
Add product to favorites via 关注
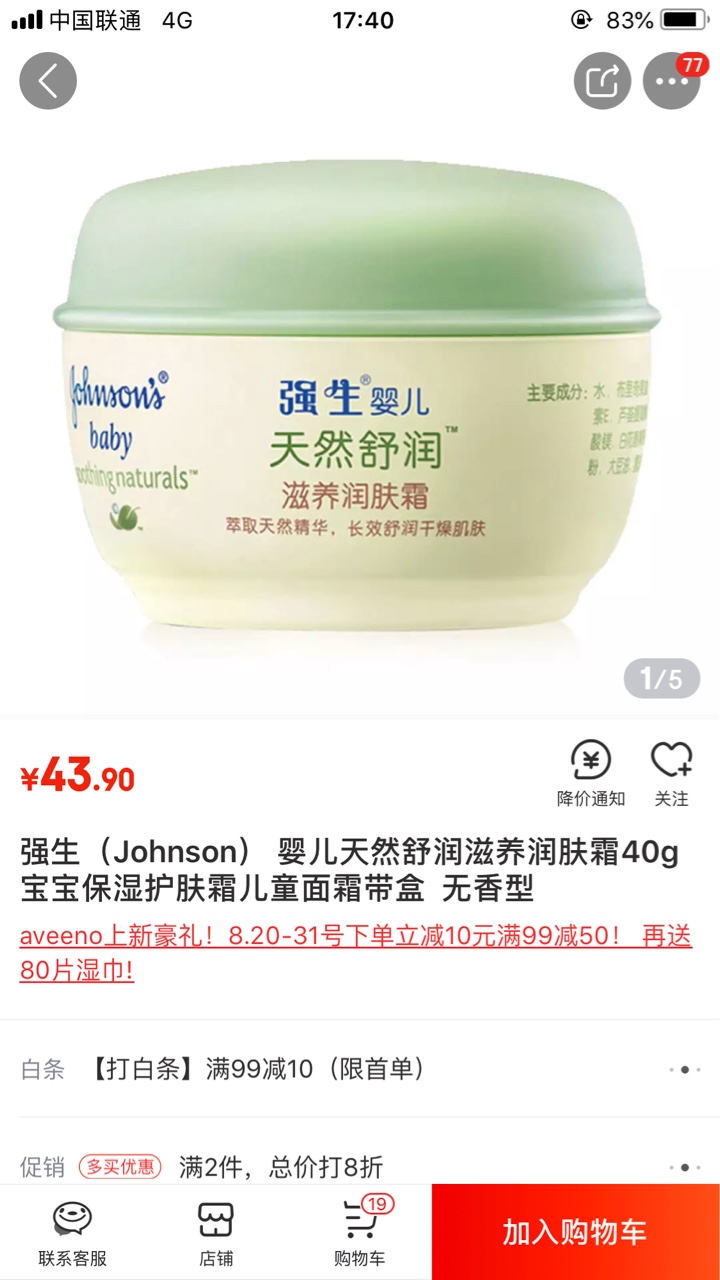pos(672,773)
